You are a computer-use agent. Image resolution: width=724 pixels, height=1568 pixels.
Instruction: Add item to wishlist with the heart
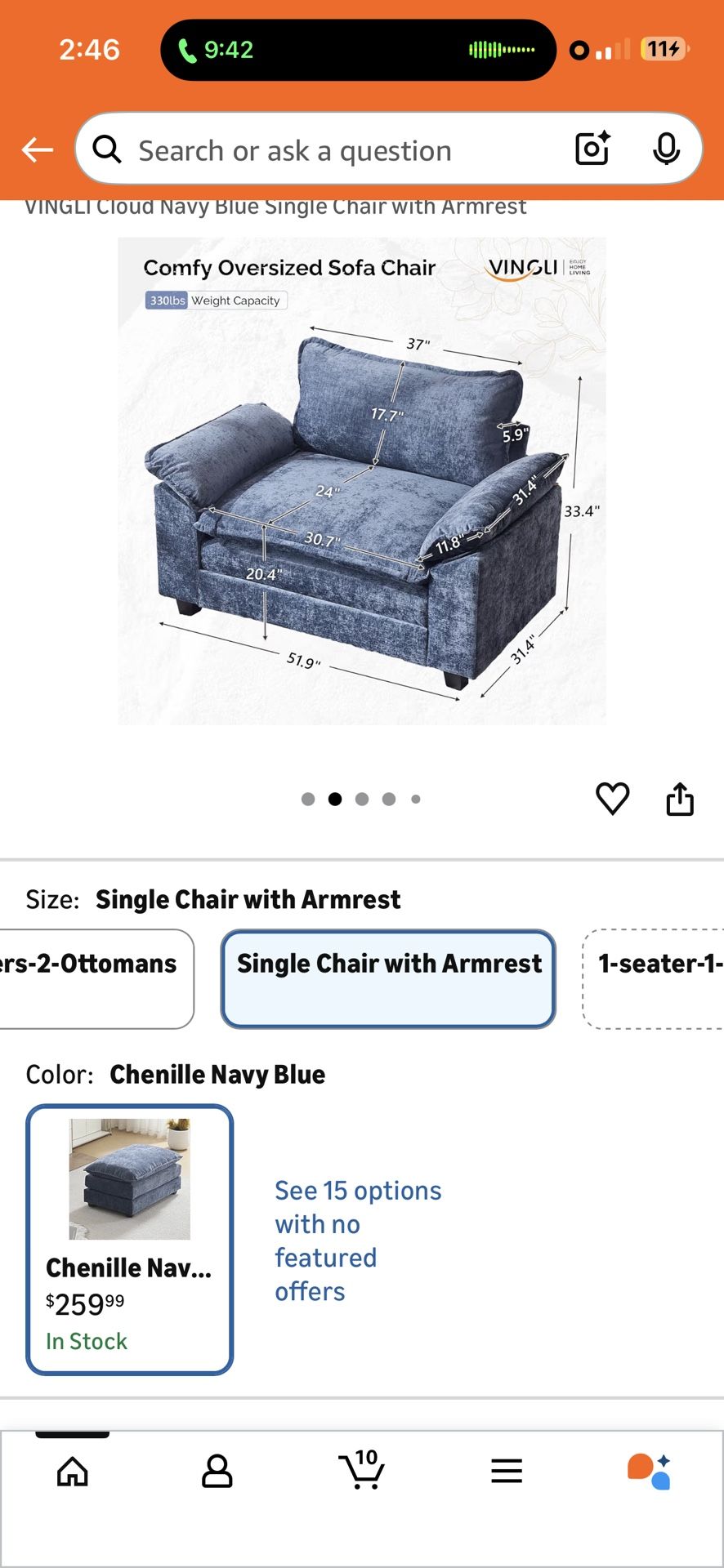[614, 799]
